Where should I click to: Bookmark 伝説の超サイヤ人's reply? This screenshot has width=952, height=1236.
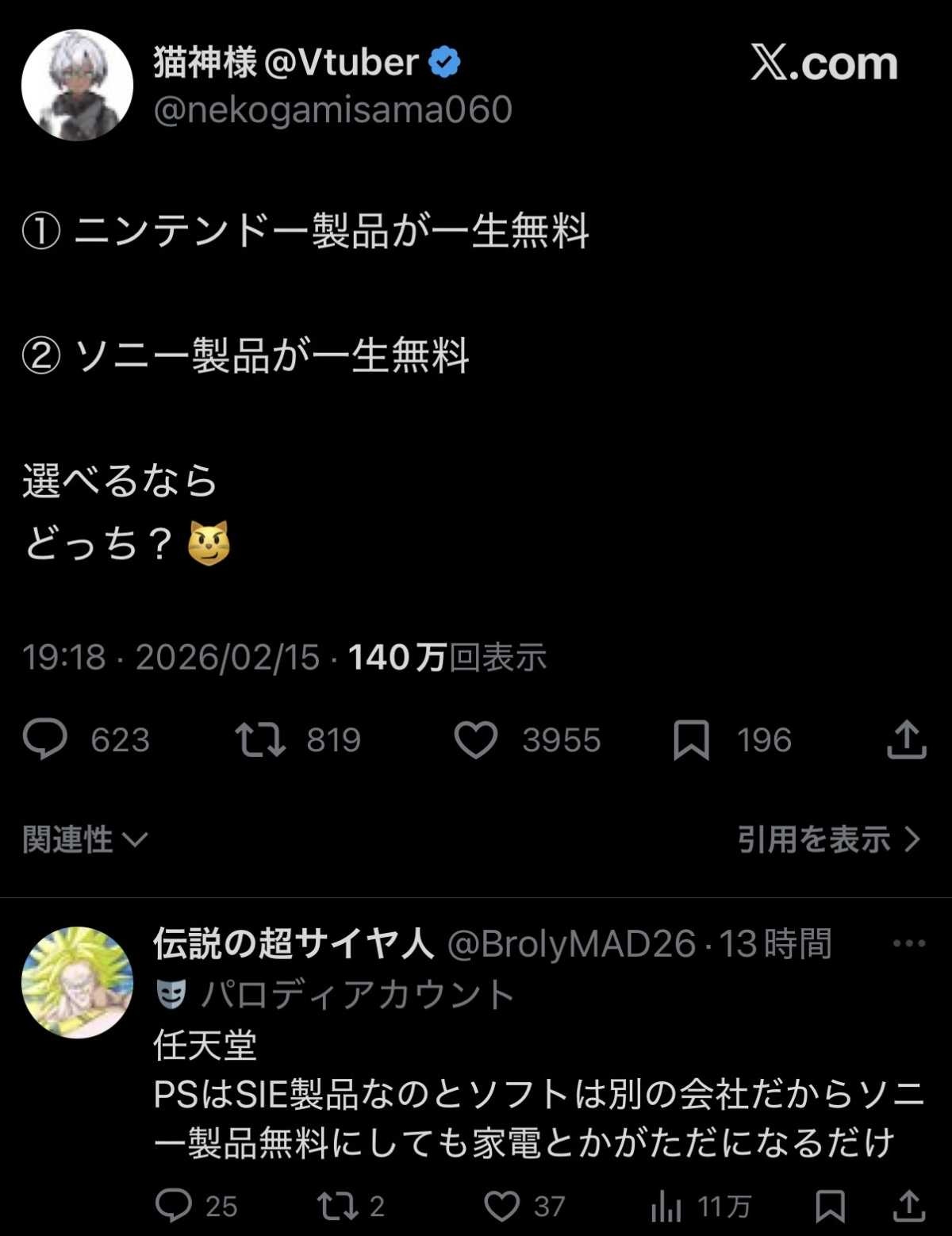pyautogui.click(x=830, y=1207)
